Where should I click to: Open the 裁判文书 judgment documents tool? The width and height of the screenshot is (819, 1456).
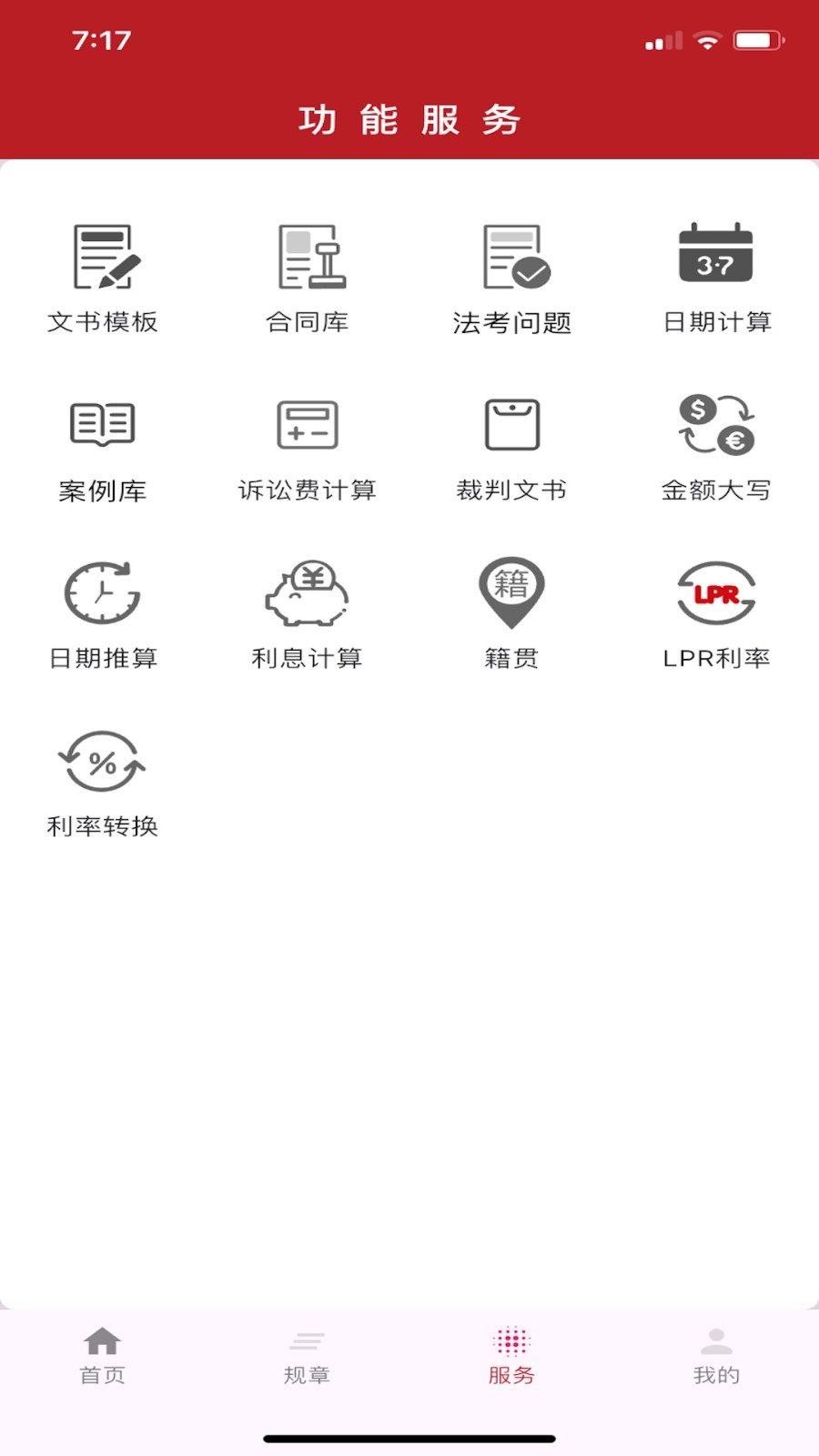point(512,446)
